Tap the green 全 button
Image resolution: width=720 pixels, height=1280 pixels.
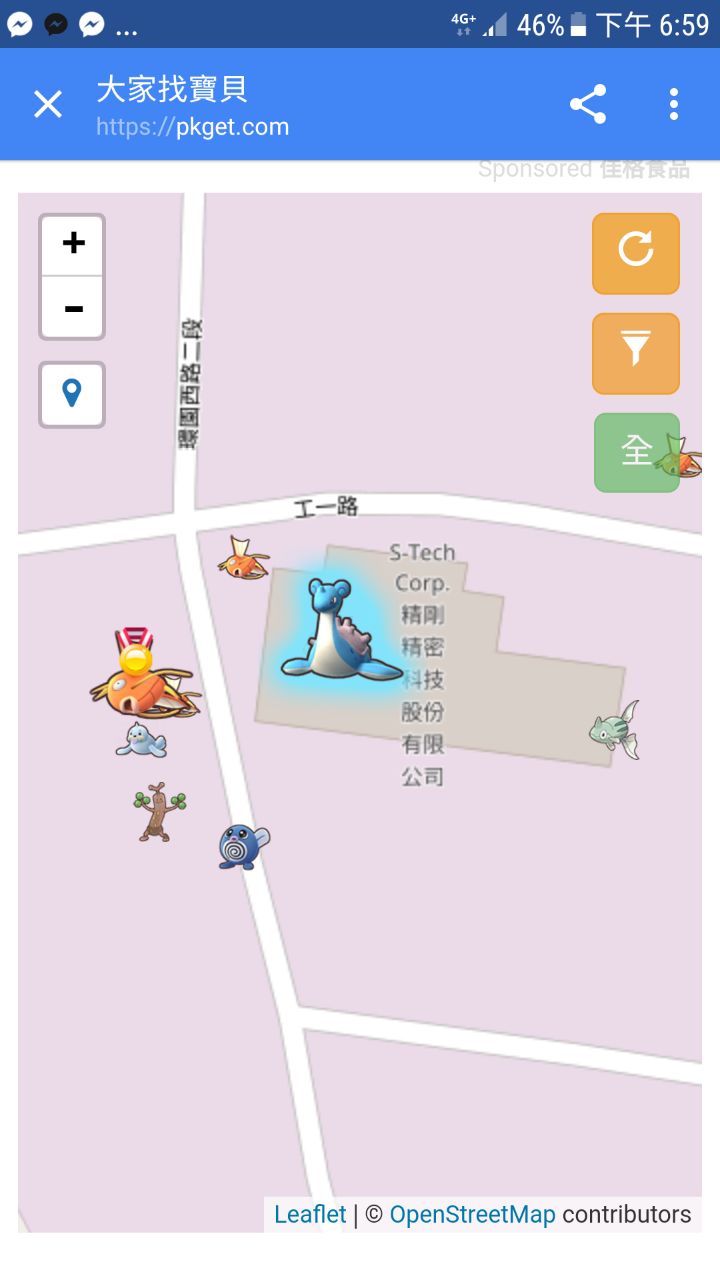[x=636, y=452]
